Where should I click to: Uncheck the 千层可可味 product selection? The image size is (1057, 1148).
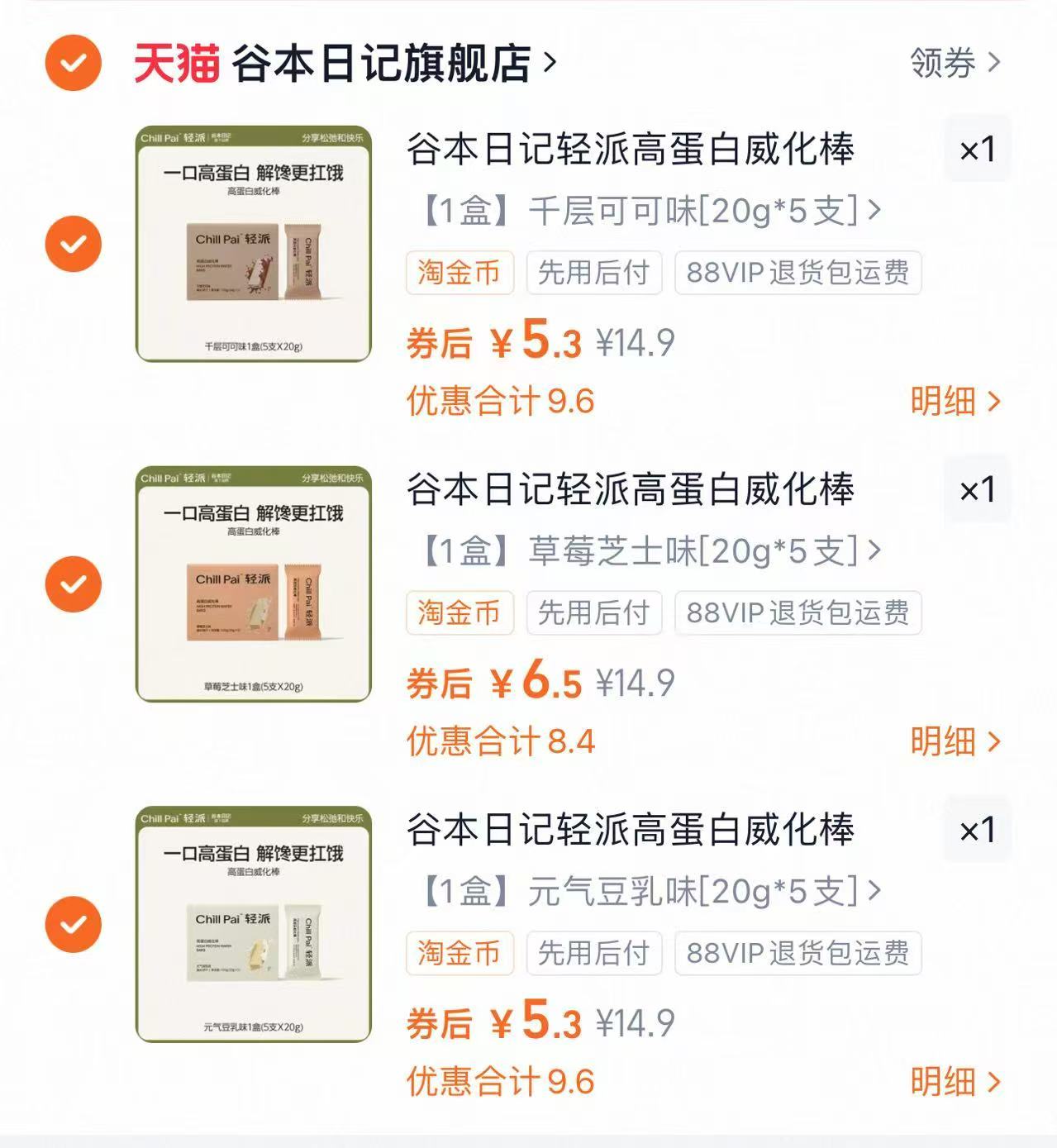click(x=73, y=242)
